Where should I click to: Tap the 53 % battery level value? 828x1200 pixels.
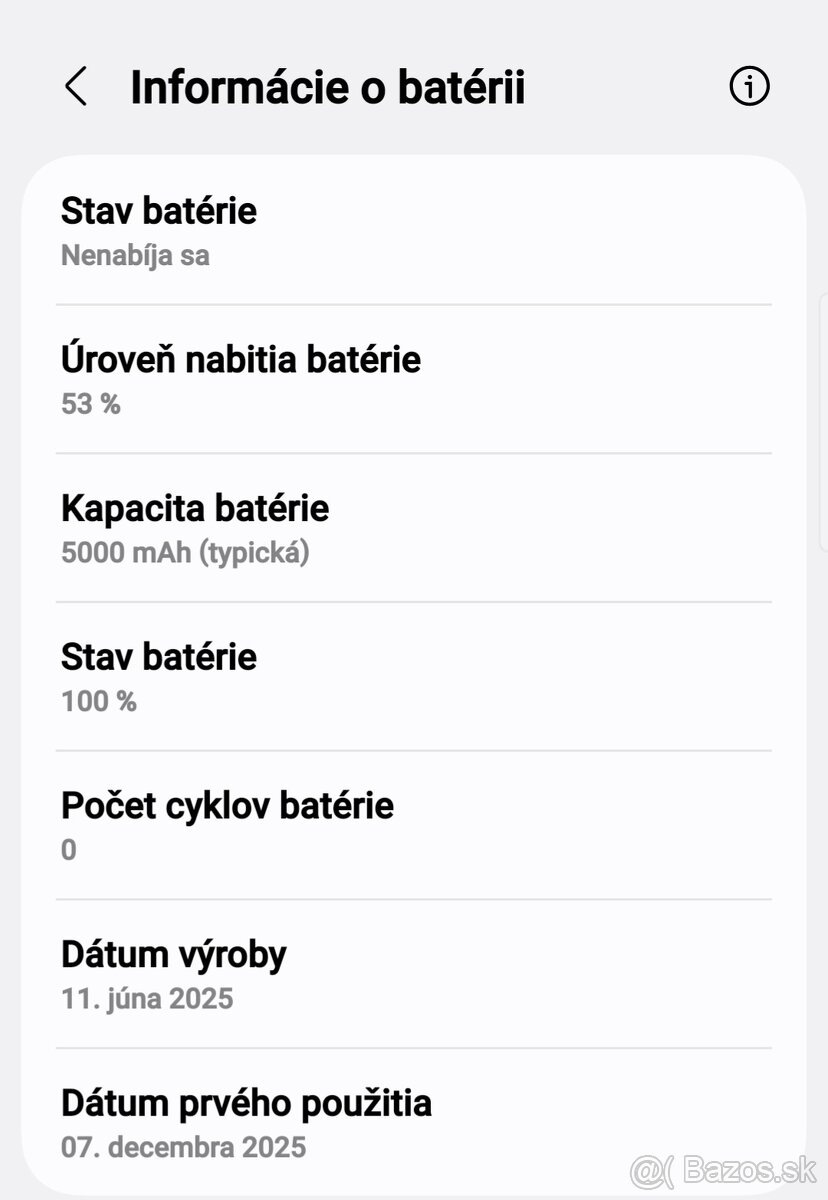click(90, 404)
